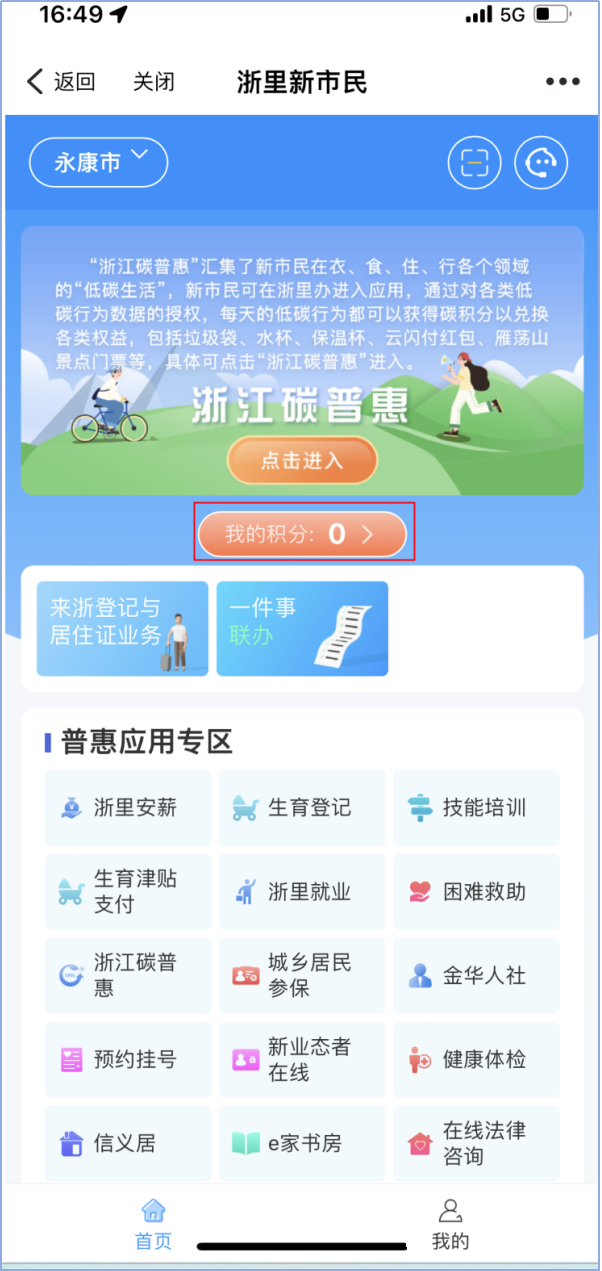The image size is (602, 1271).
Task: Select 生育登记 service
Action: click(302, 808)
